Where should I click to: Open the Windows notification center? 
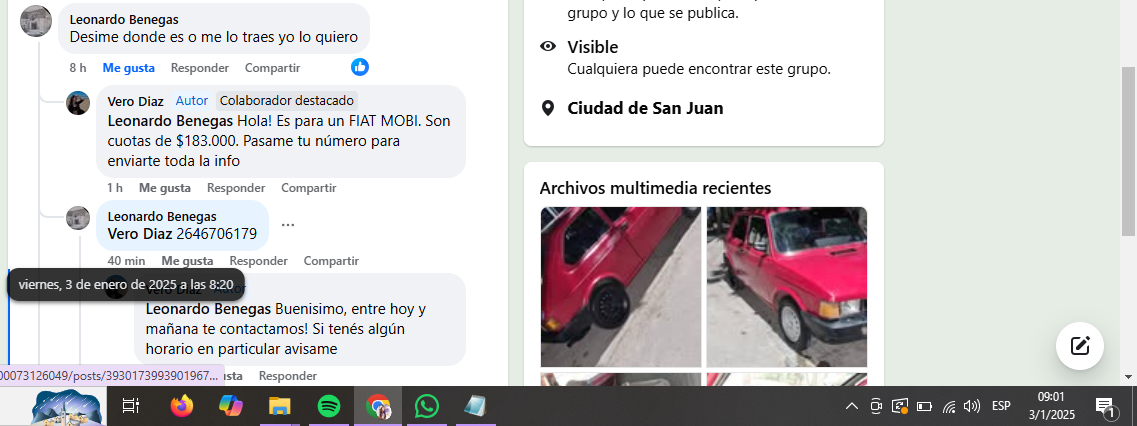(1105, 406)
